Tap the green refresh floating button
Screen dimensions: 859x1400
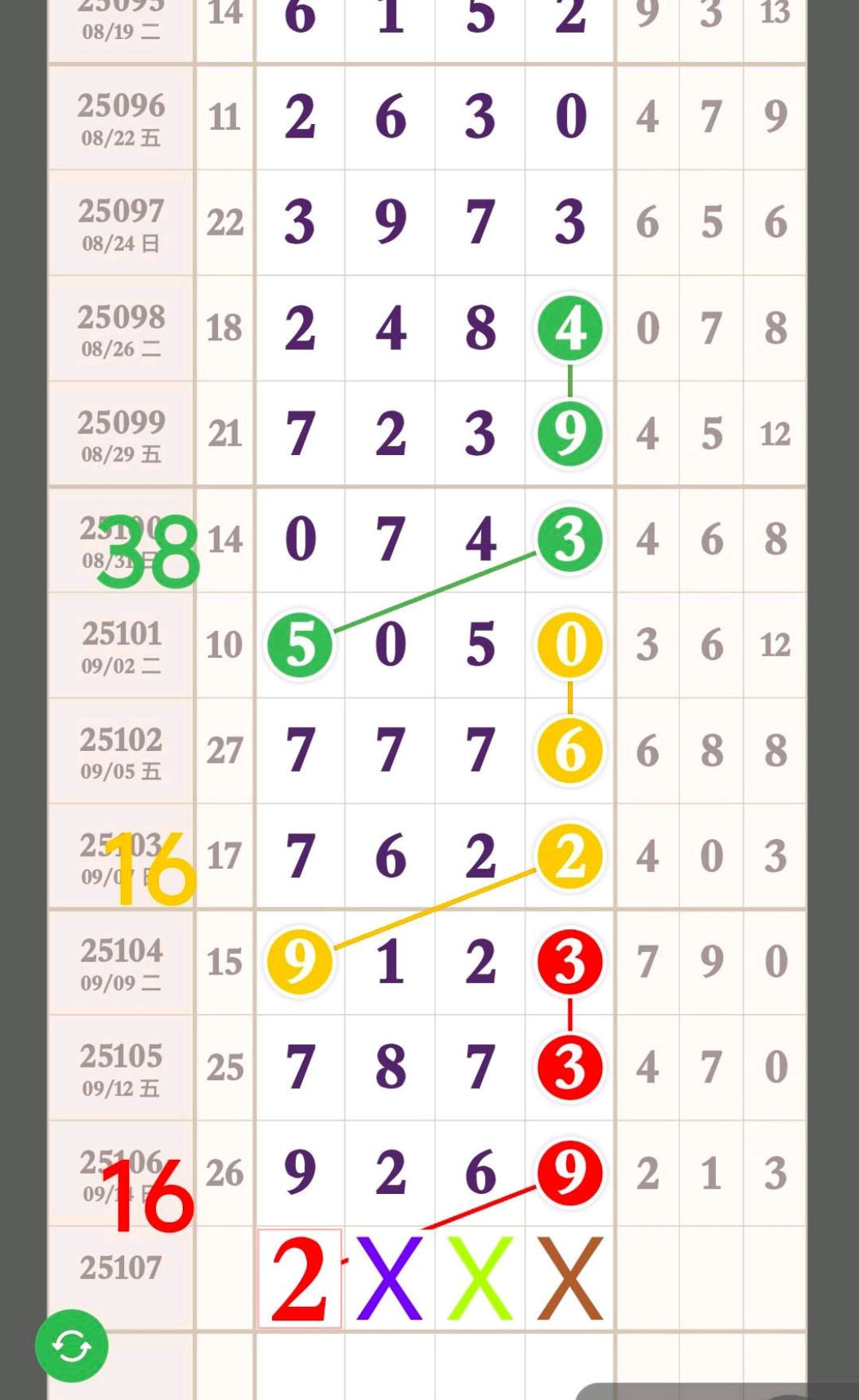pyautogui.click(x=72, y=1346)
